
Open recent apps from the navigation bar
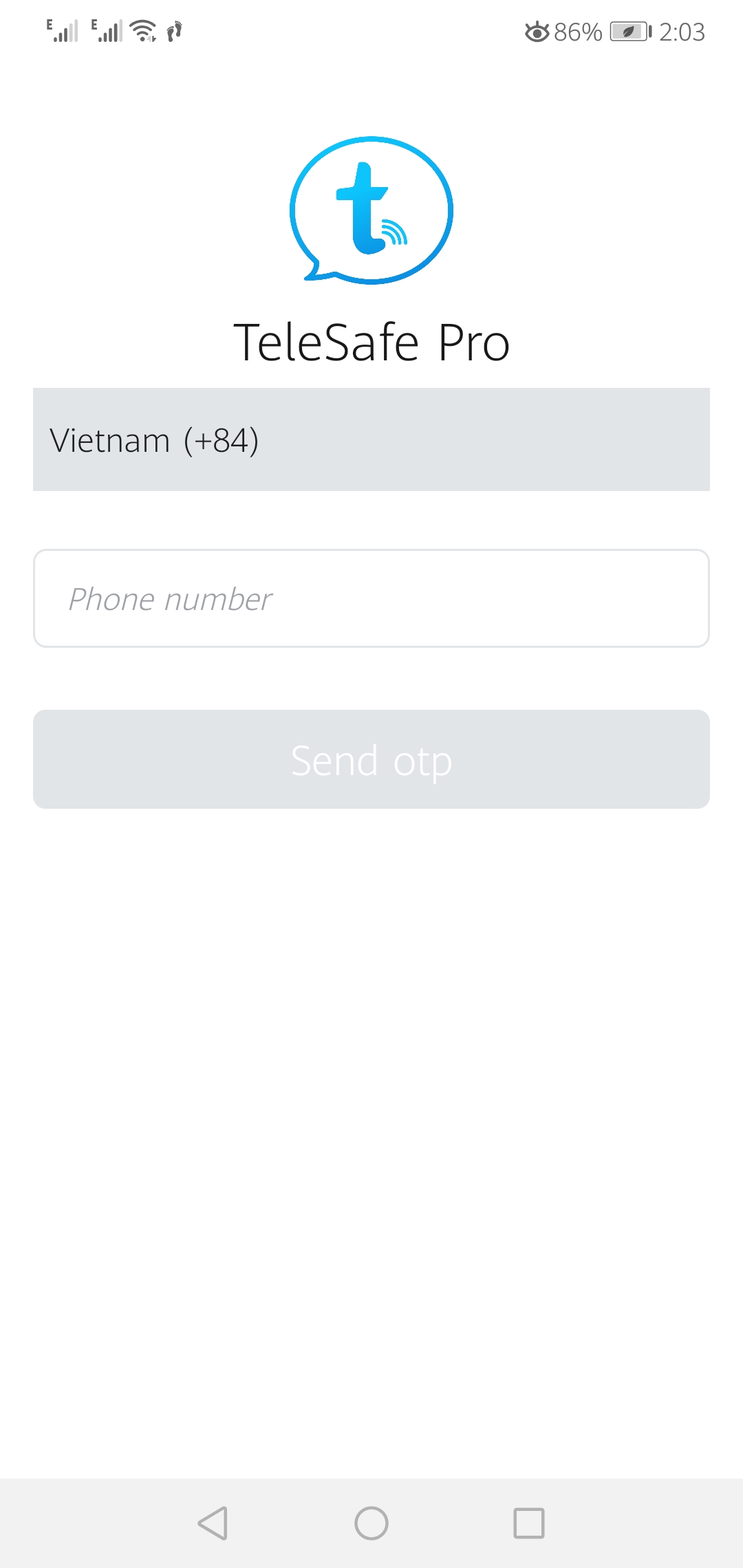pyautogui.click(x=529, y=1523)
